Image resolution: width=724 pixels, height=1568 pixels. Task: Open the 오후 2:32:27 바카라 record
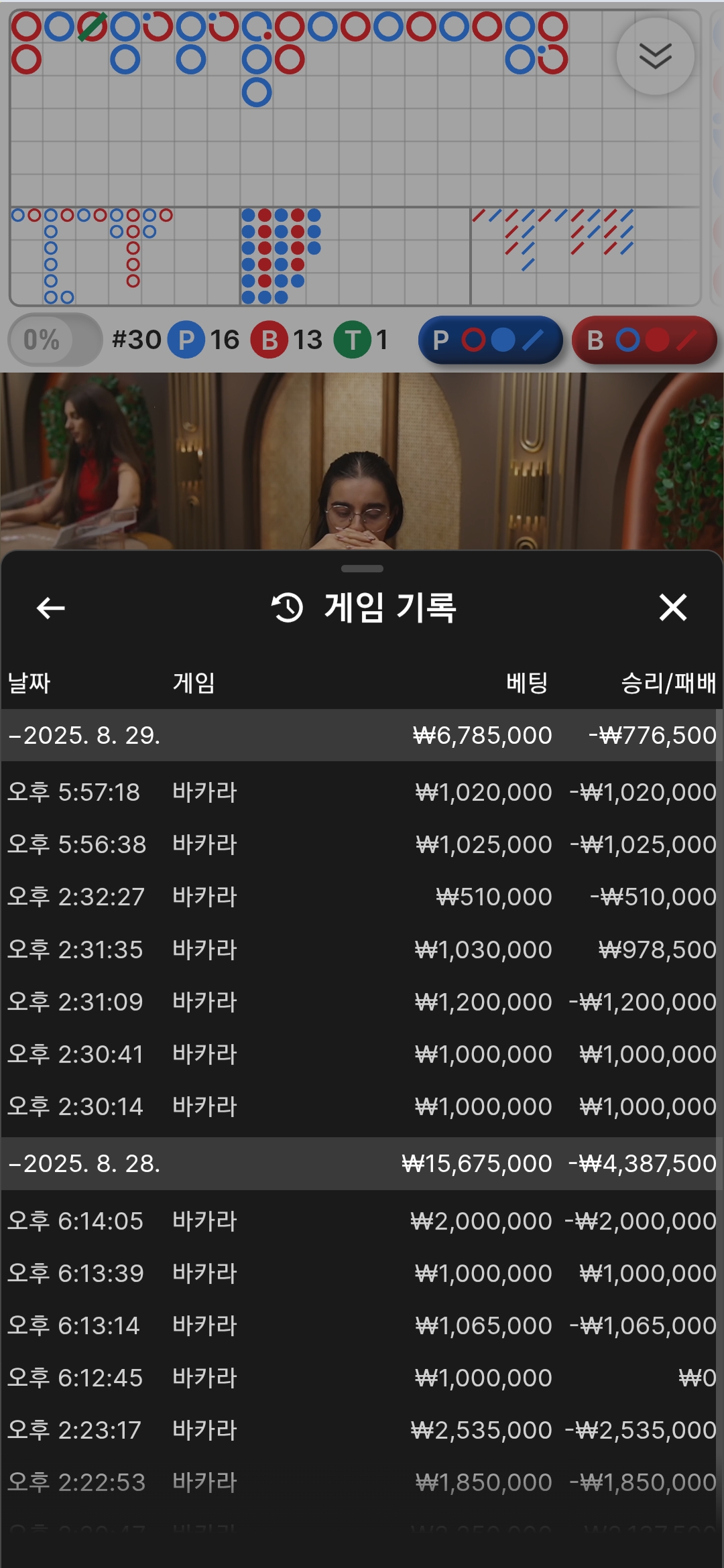[x=362, y=897]
